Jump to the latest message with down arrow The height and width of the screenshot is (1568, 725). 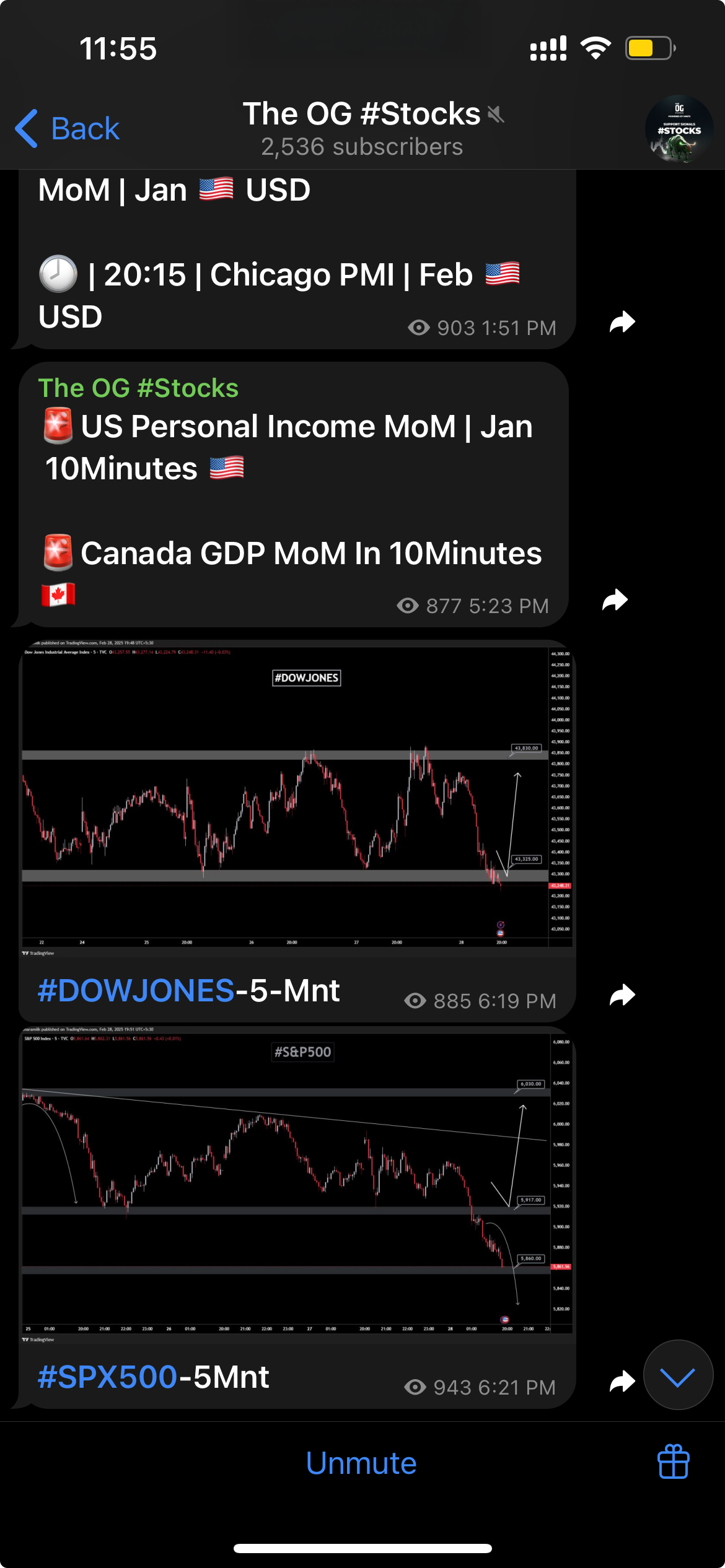click(678, 1375)
